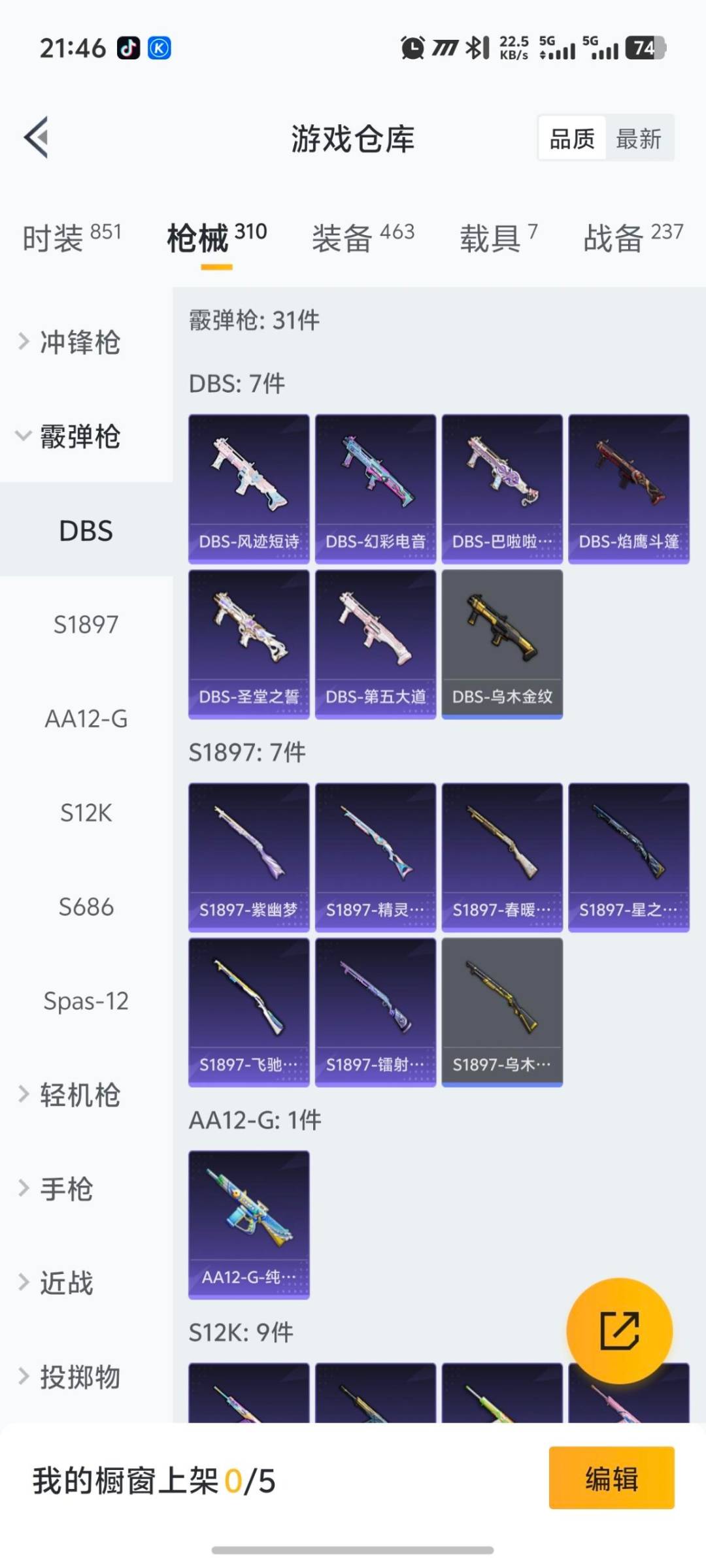Open the DBS-风迹短诗 skin
The image size is (706, 1568).
click(x=248, y=488)
